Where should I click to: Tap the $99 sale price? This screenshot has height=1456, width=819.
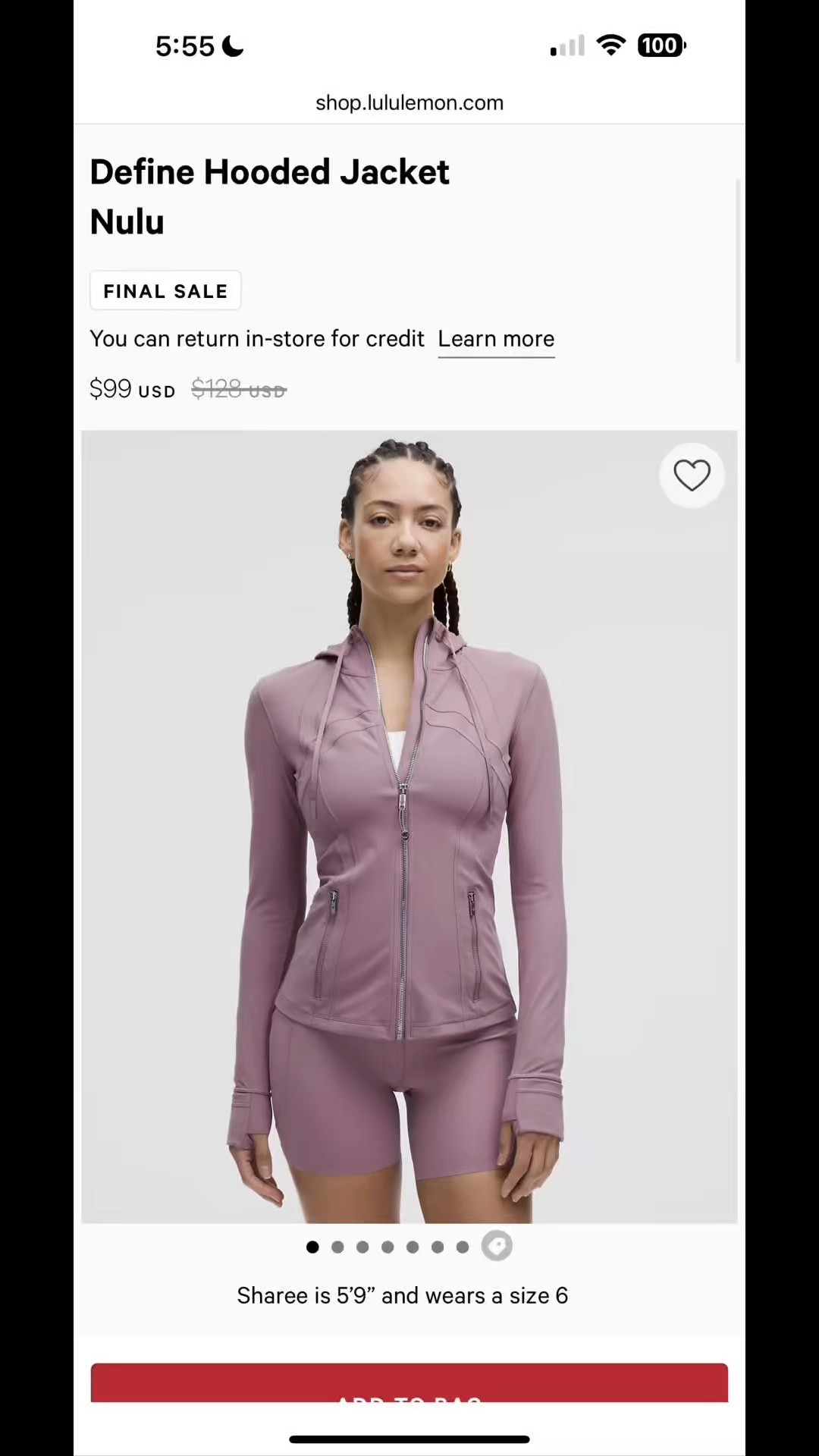[111, 389]
